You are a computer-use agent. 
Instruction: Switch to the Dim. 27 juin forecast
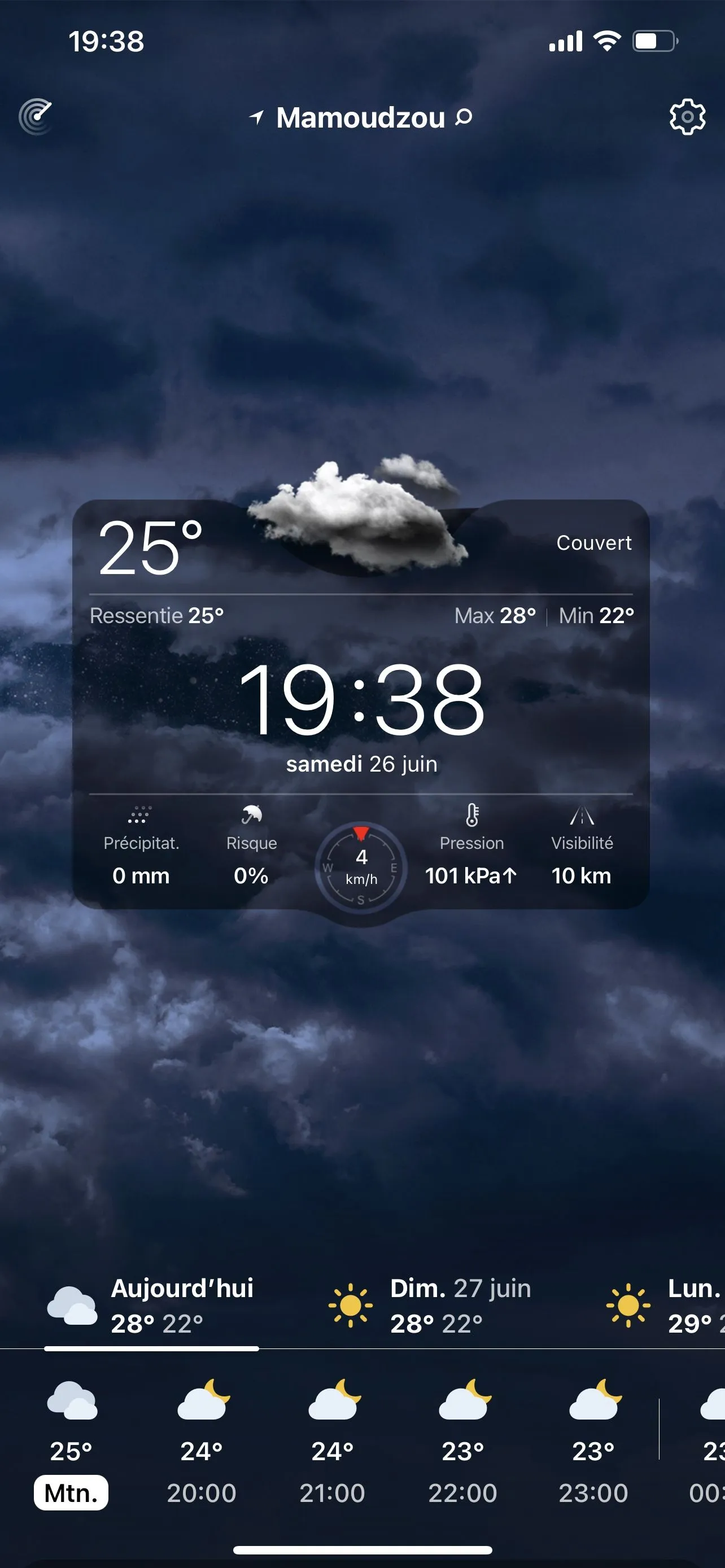pyautogui.click(x=430, y=1305)
